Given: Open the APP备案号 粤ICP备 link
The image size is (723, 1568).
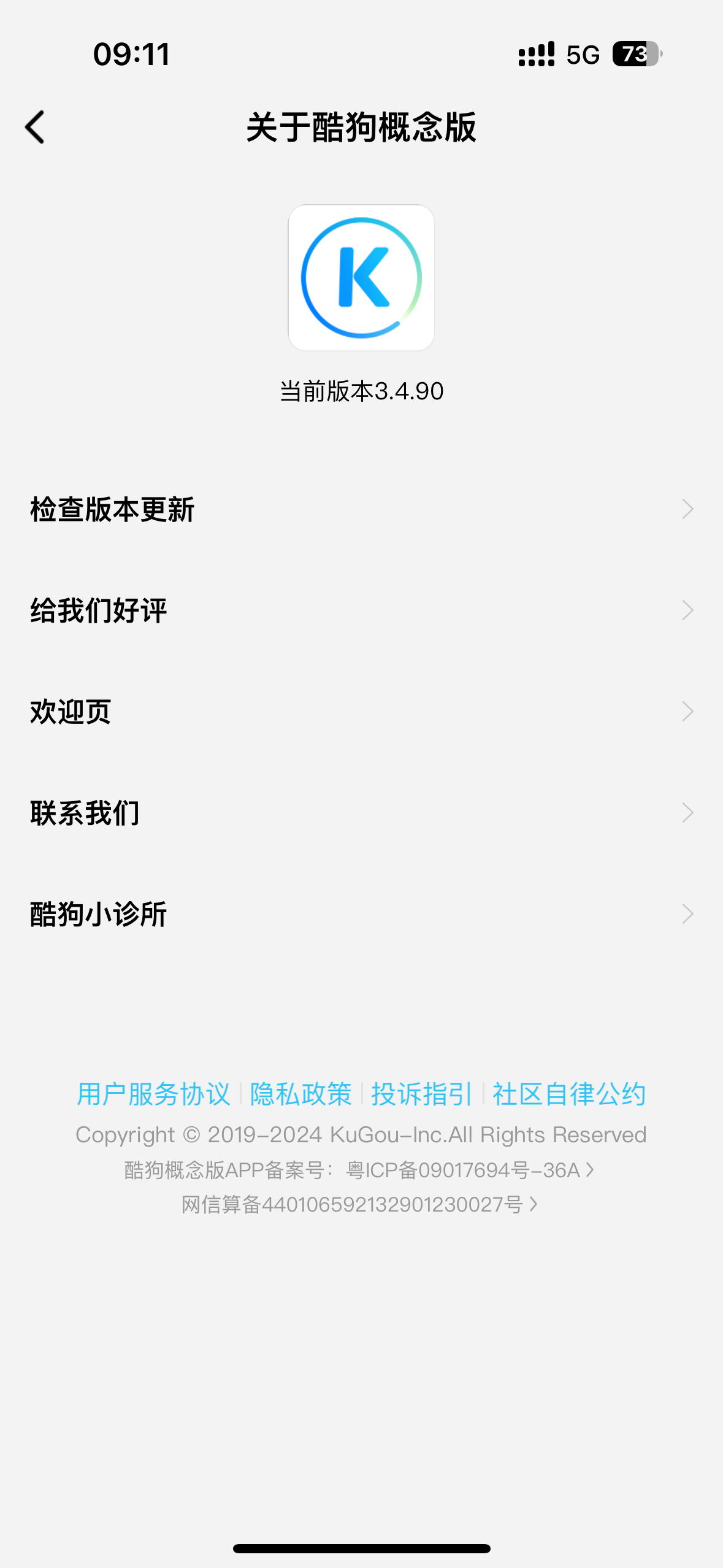Looking at the screenshot, I should tap(360, 1170).
